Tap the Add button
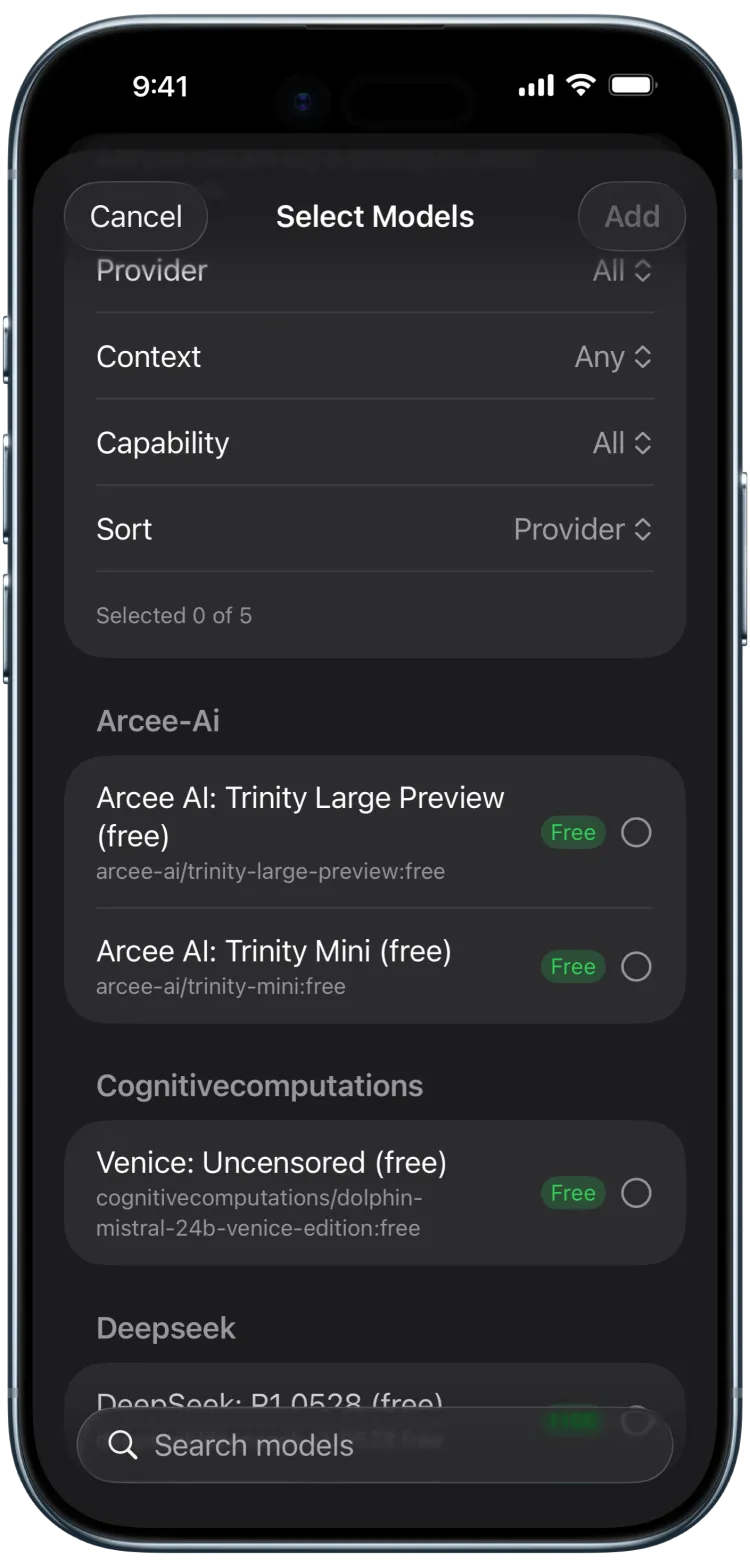Viewport: 750px width, 1567px height. (x=631, y=216)
